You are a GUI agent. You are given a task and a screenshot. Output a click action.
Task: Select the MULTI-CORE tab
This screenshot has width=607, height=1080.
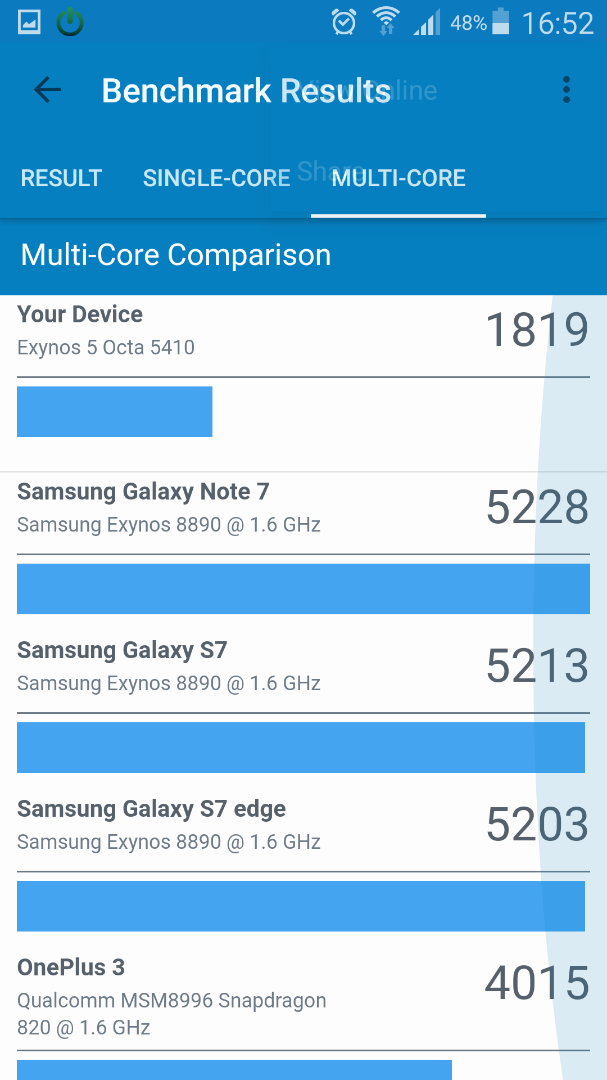(398, 178)
